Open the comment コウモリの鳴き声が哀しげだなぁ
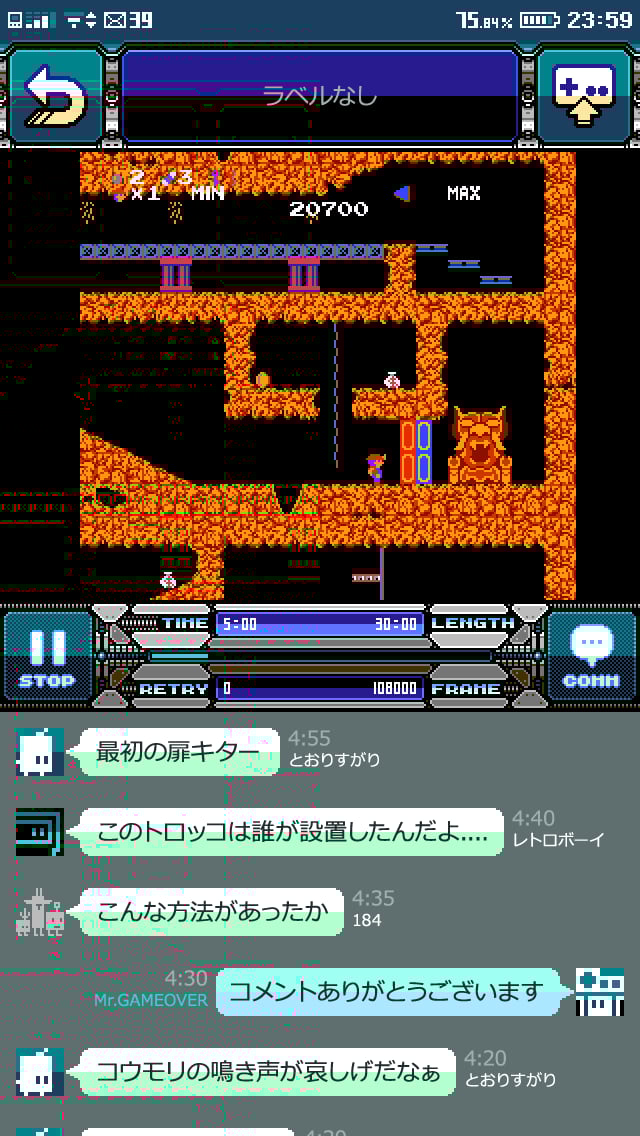Screen dimensions: 640x1136 click(x=267, y=1072)
